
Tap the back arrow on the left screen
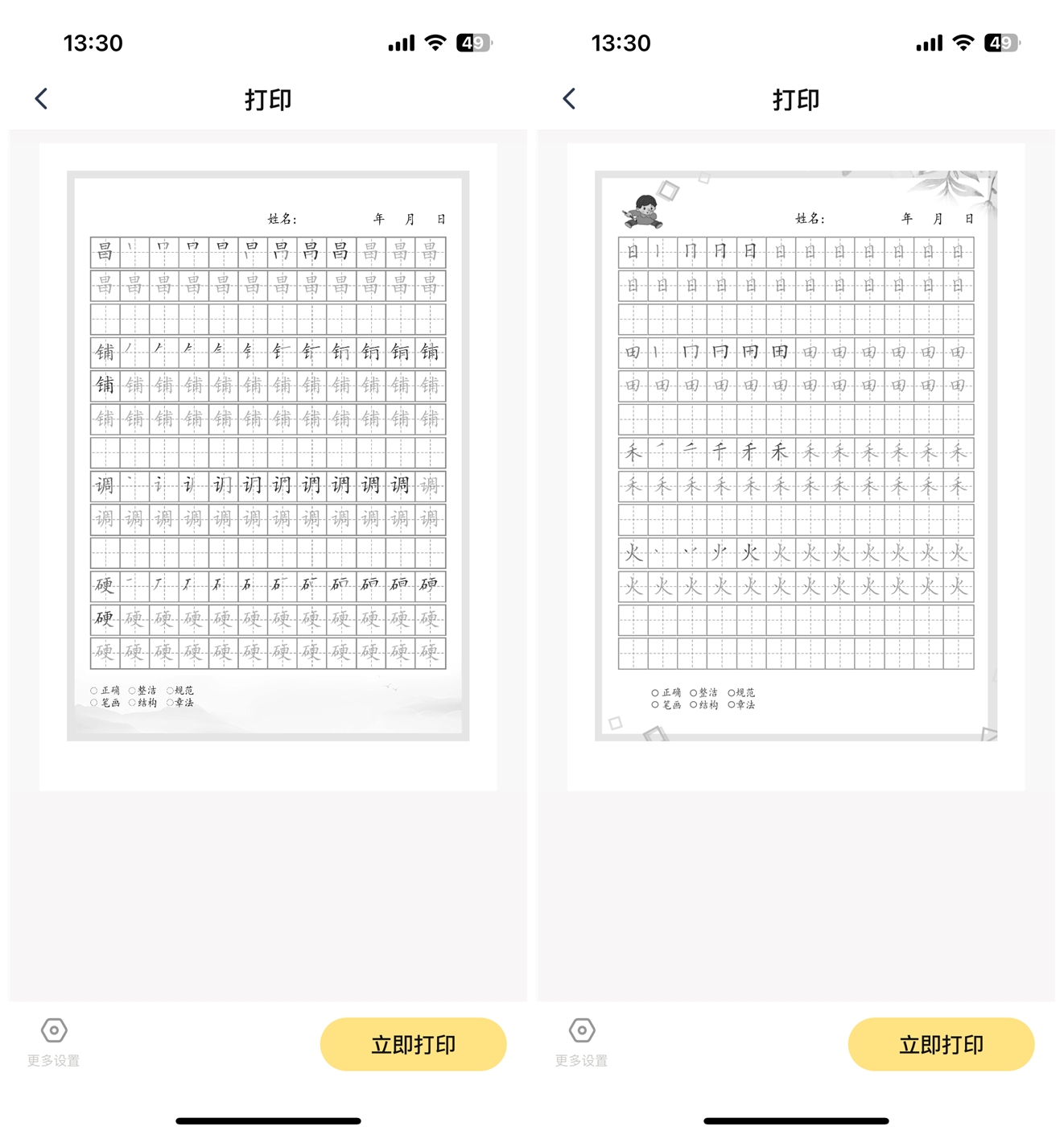(39, 97)
